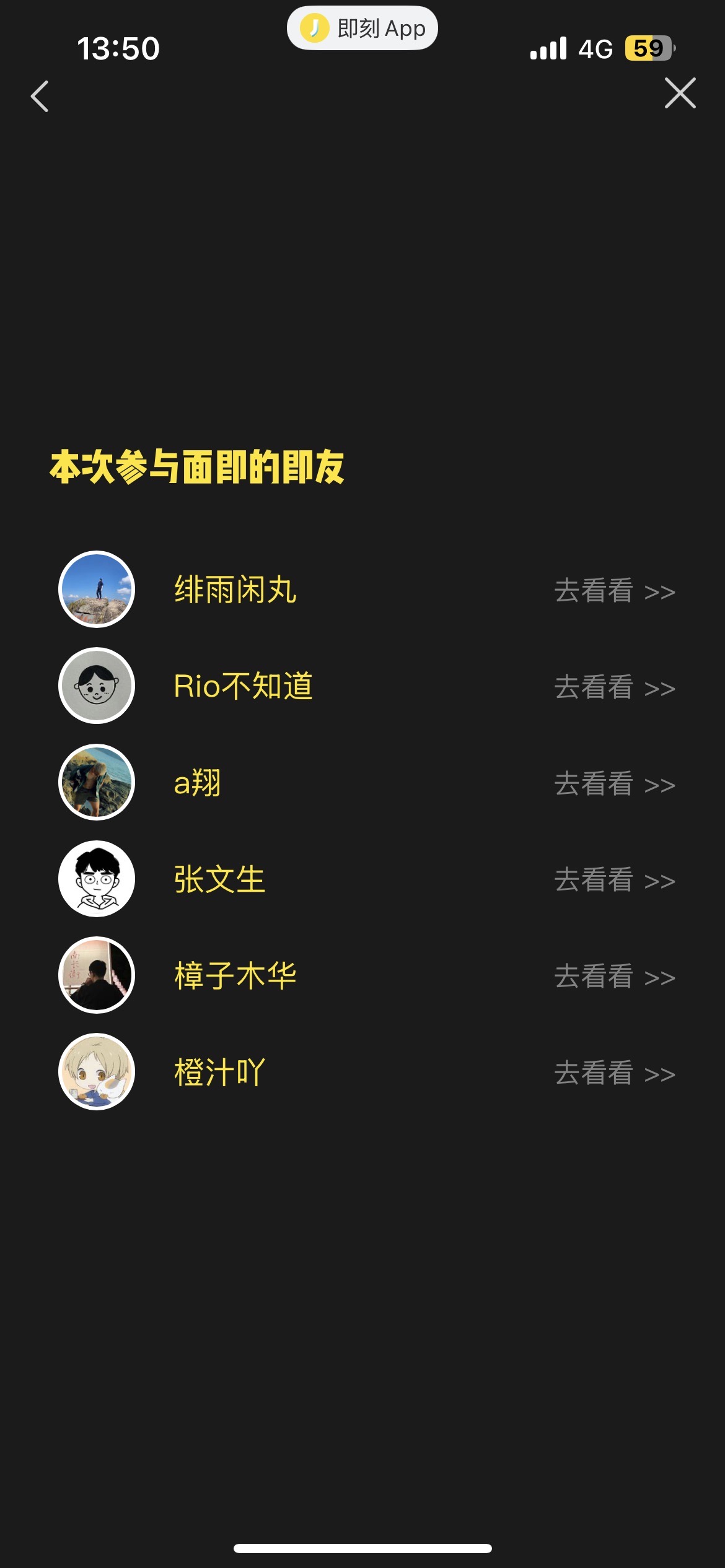Return to 即刻 App via top pill
Viewport: 725px width, 1568px height.
pyautogui.click(x=362, y=28)
